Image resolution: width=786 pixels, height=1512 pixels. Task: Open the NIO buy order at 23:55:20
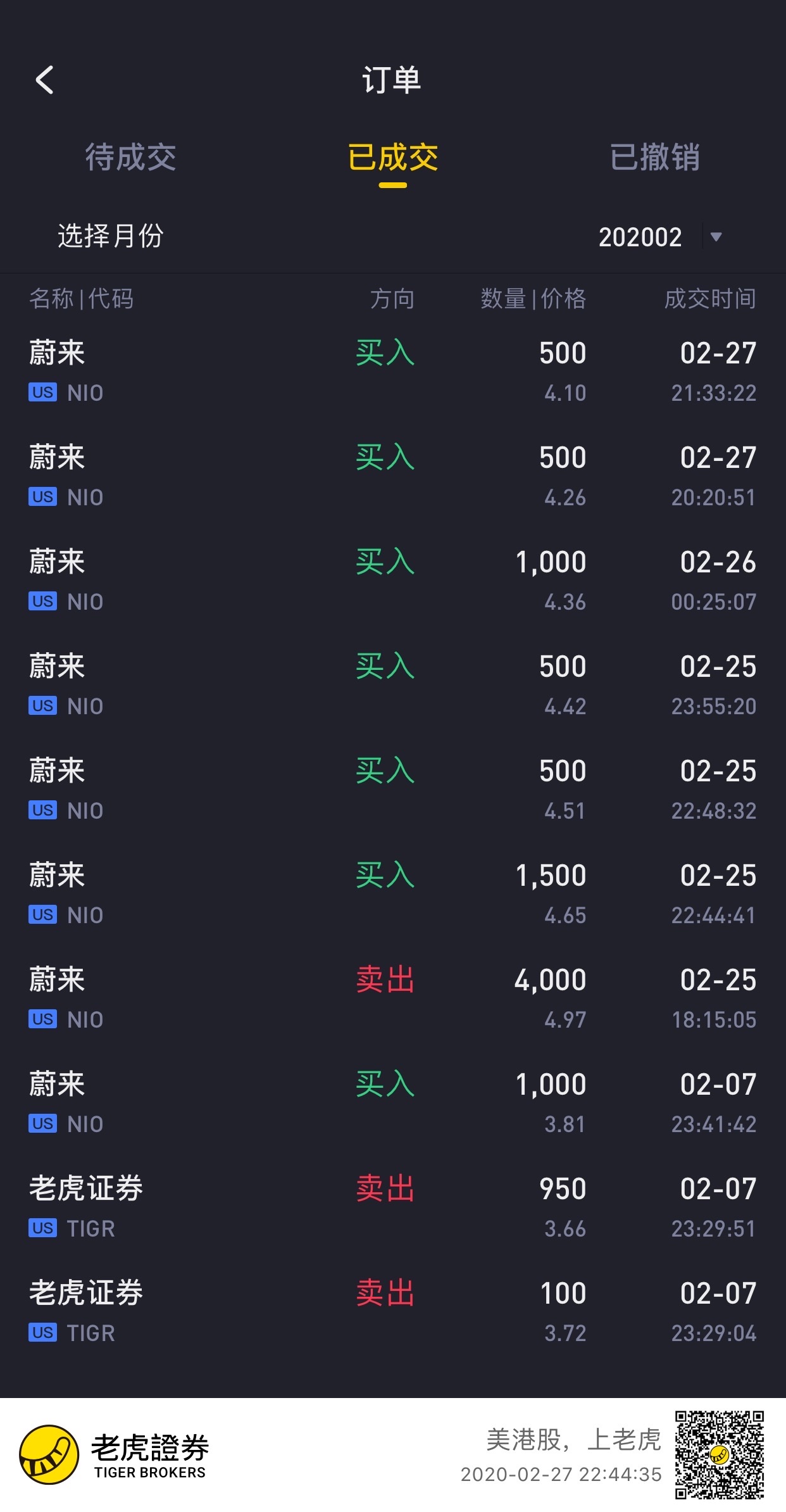393,685
